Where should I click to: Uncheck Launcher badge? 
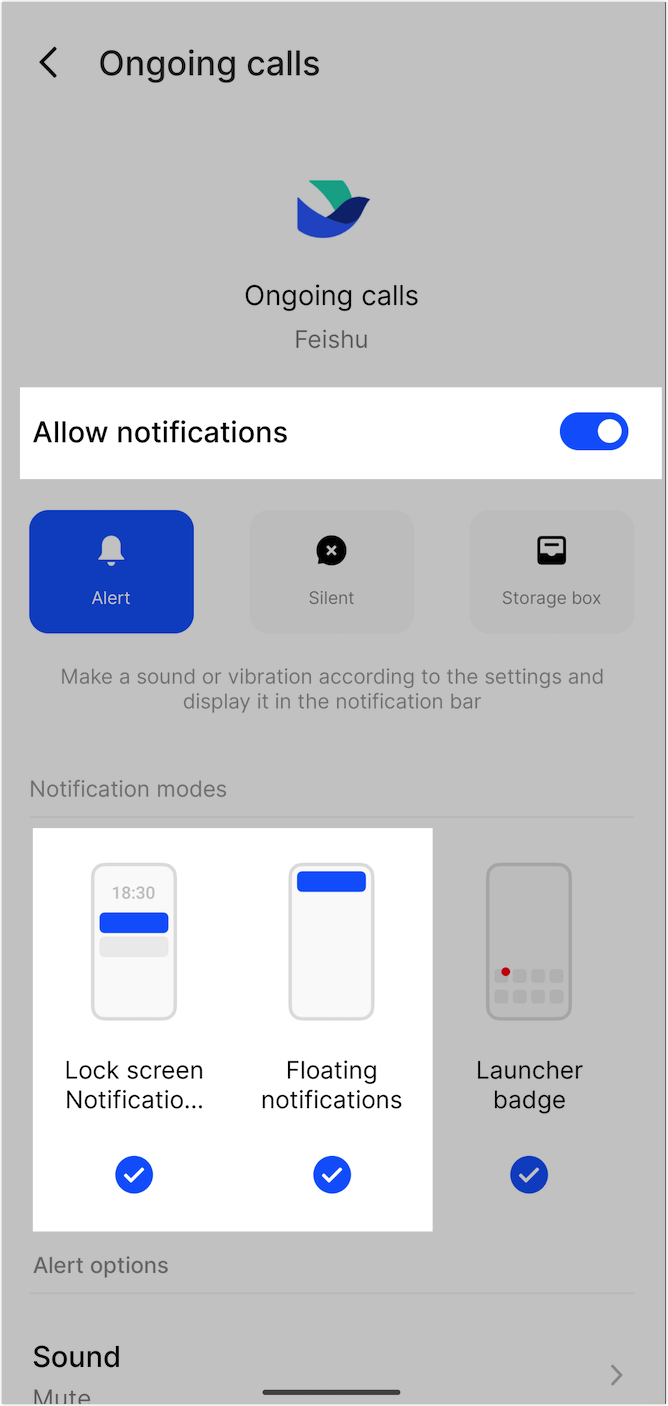click(529, 1174)
